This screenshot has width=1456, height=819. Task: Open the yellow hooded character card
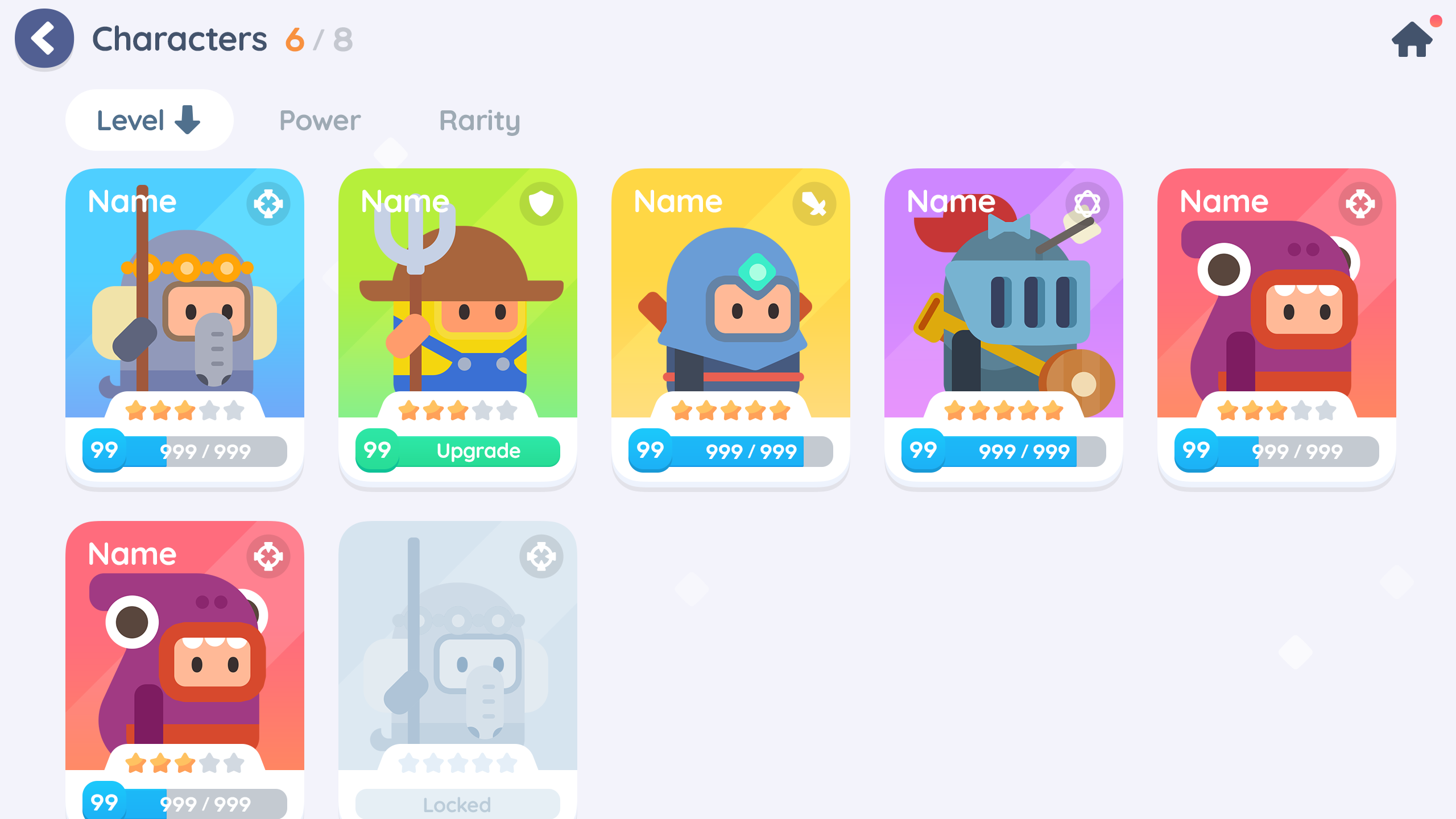[730, 307]
